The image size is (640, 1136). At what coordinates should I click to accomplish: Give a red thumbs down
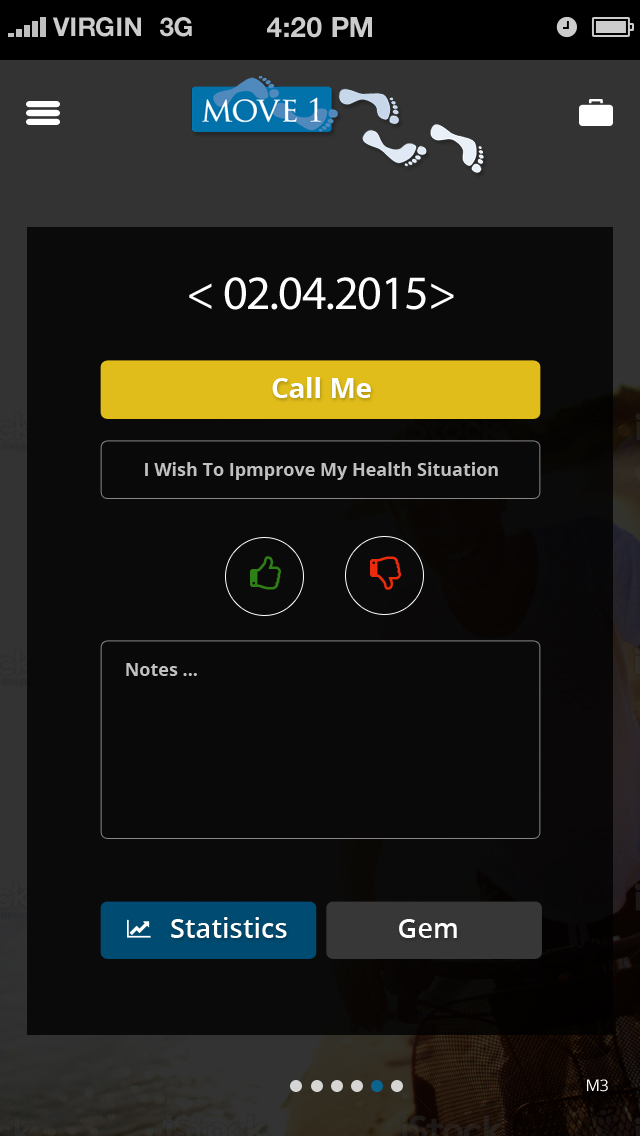coord(384,575)
